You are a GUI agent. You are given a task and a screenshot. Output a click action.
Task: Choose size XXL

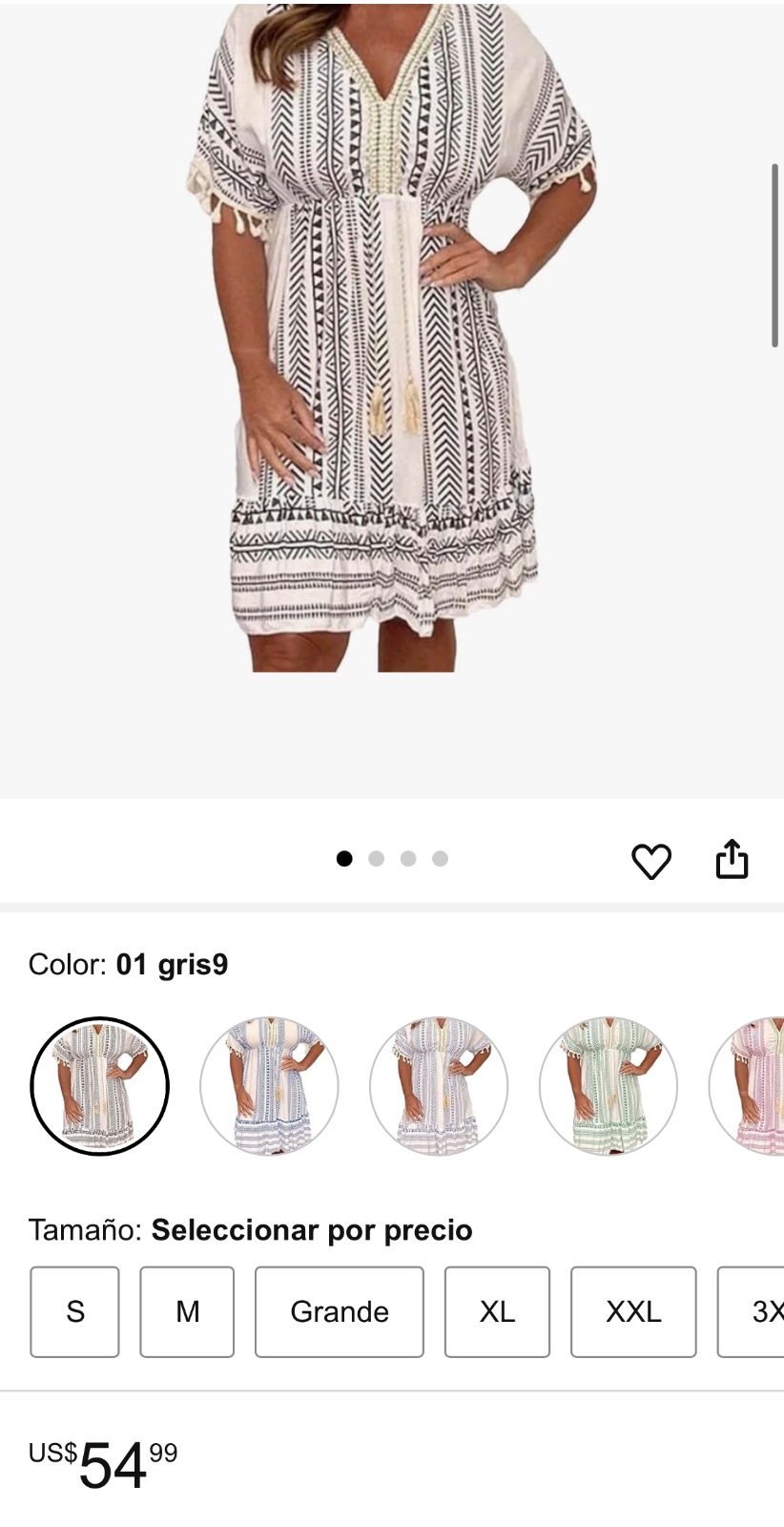tap(633, 1311)
